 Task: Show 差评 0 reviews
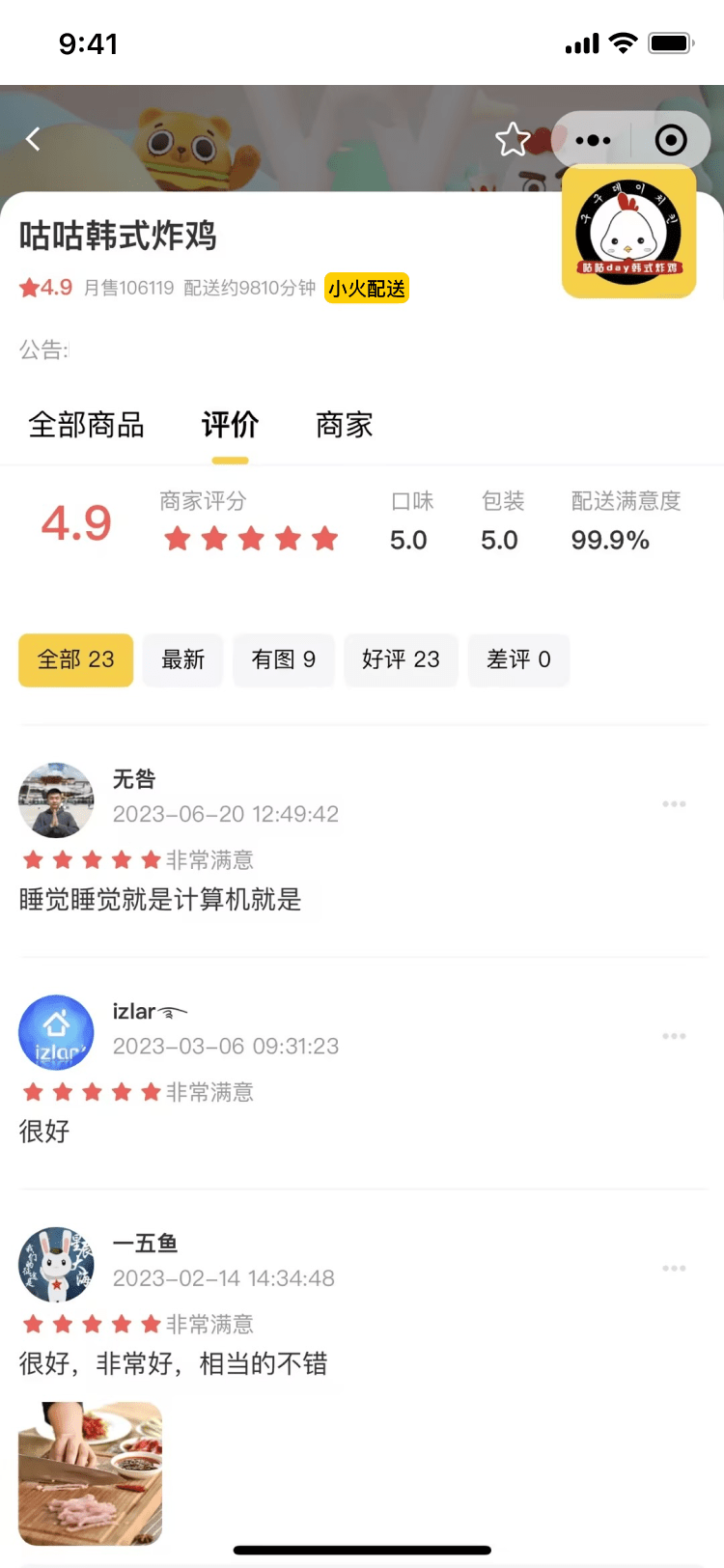point(518,660)
